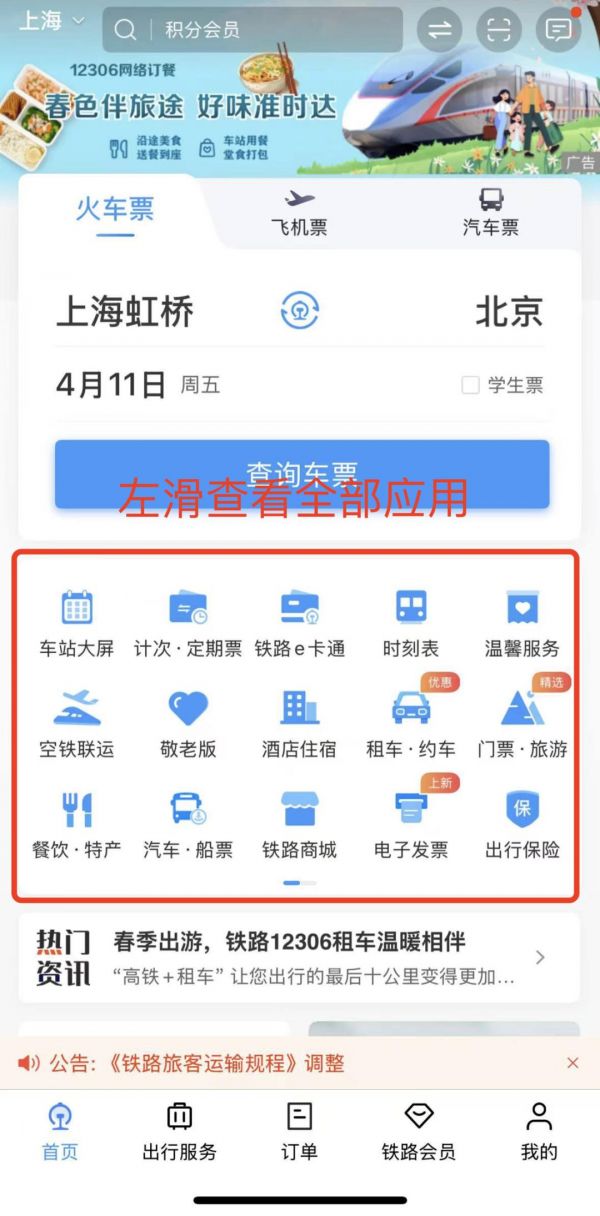Switch to the 我的 tab
The image size is (600, 1216).
pos(538,1130)
